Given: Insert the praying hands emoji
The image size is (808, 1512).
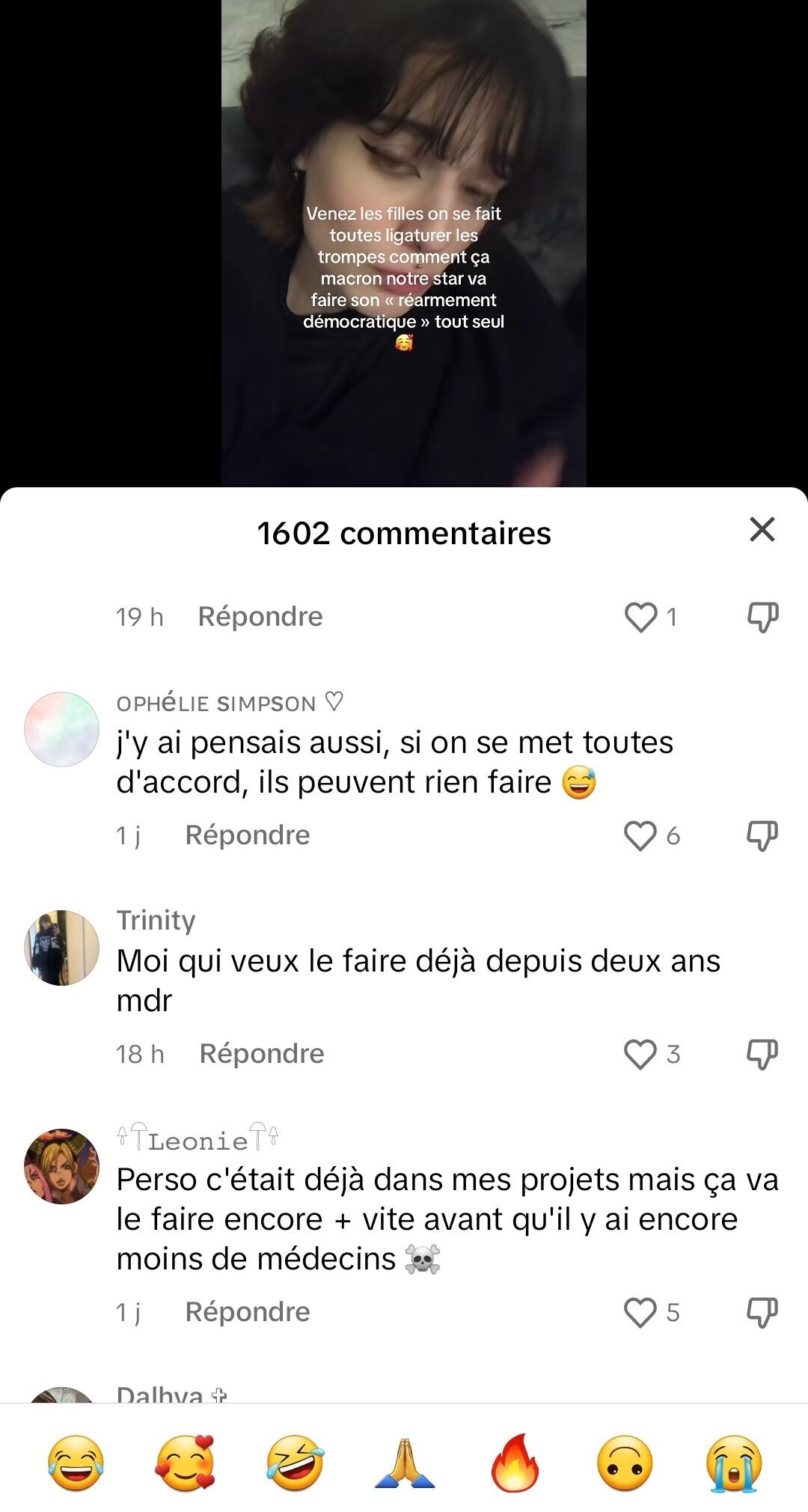Looking at the screenshot, I should click(405, 1463).
